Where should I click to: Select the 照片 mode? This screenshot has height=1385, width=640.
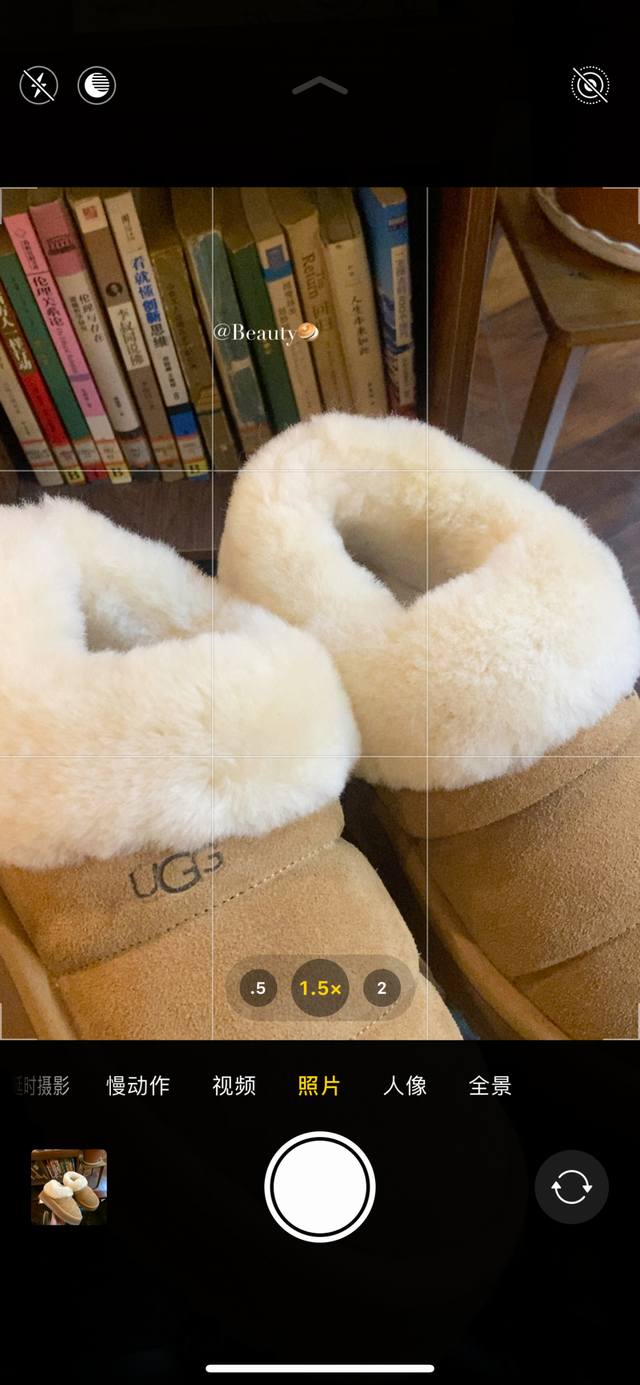click(x=319, y=1086)
